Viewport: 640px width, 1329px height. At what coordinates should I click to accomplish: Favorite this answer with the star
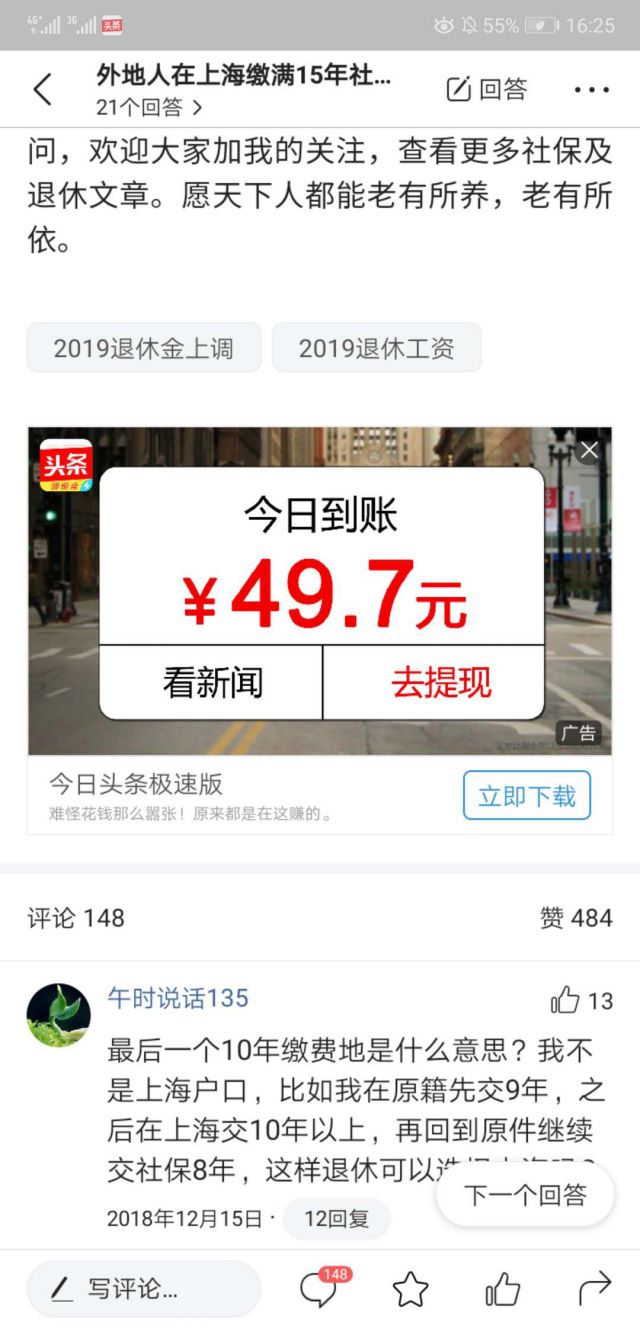[410, 1289]
